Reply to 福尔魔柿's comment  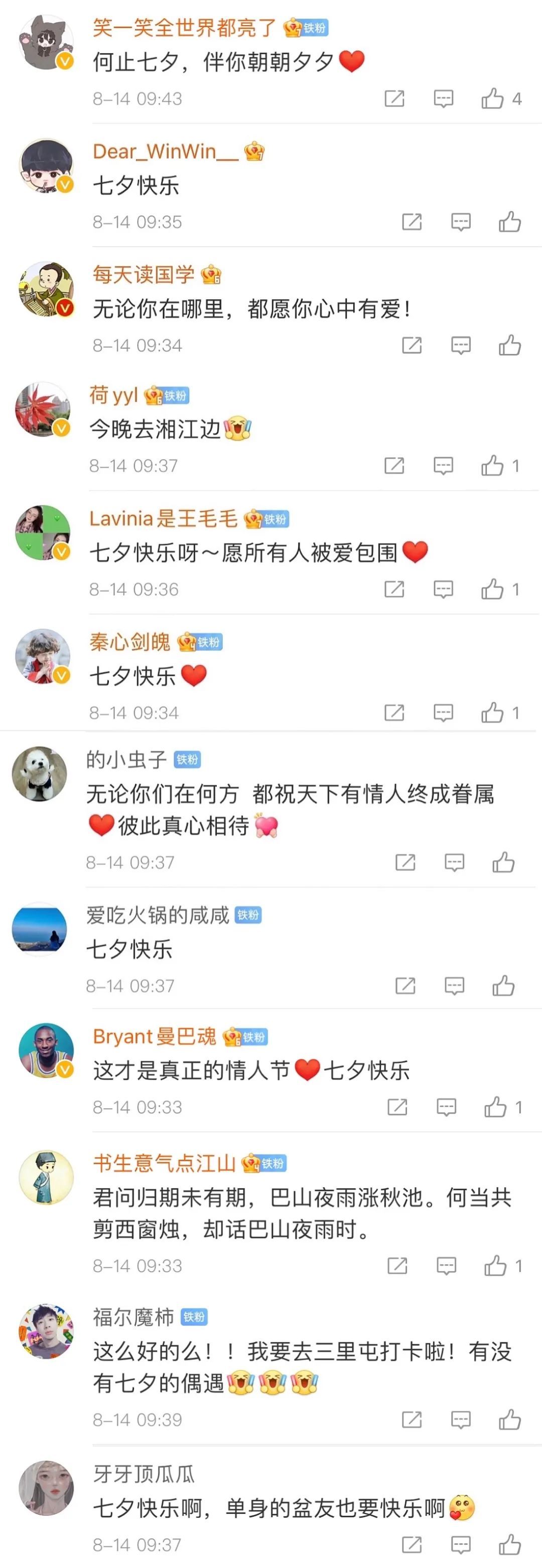point(461,1420)
